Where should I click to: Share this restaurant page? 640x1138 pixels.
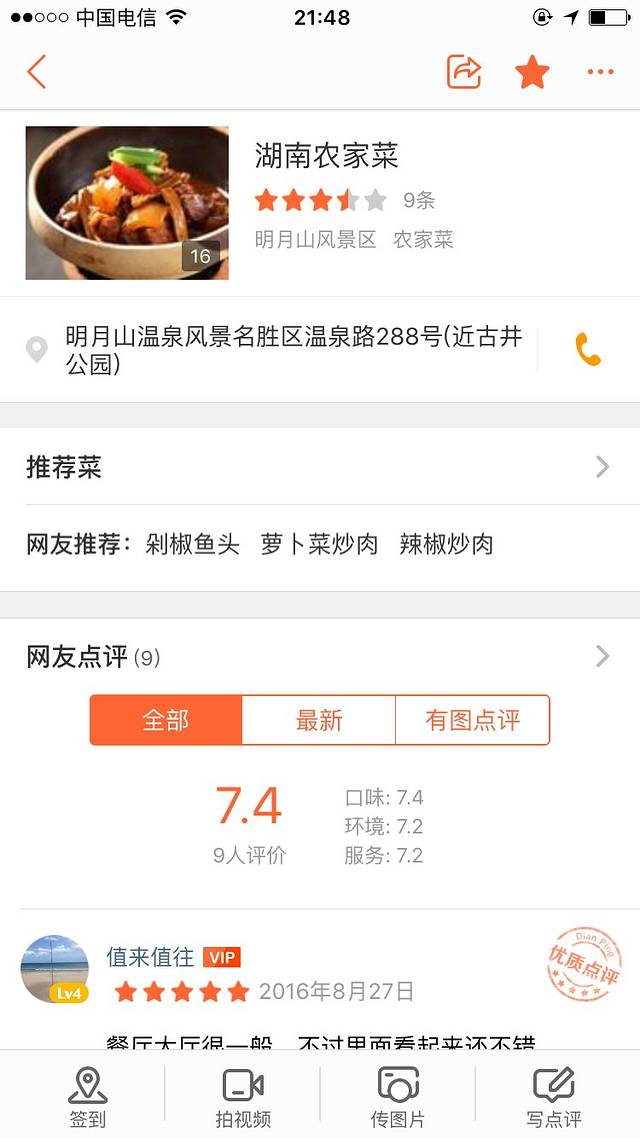point(464,72)
